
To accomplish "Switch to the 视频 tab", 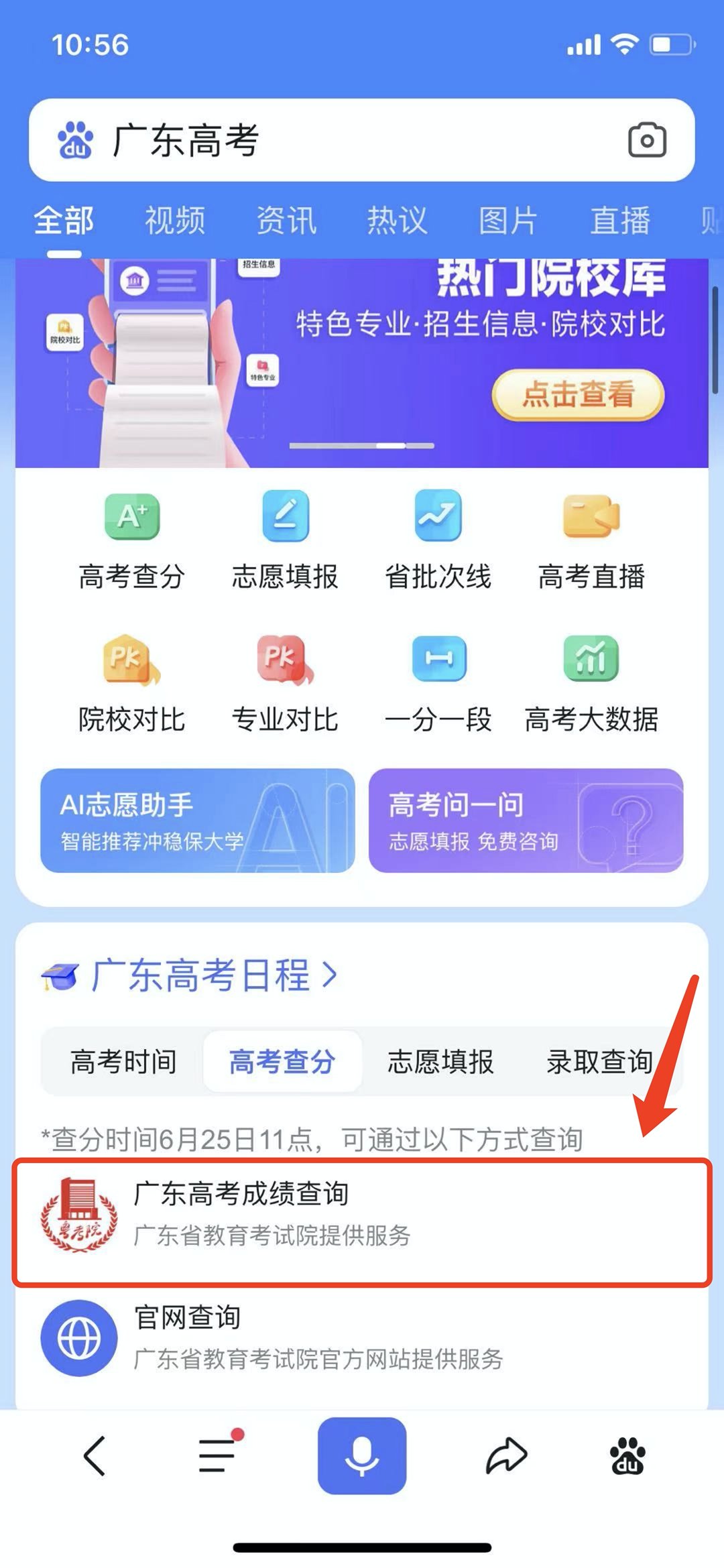I will [x=175, y=221].
